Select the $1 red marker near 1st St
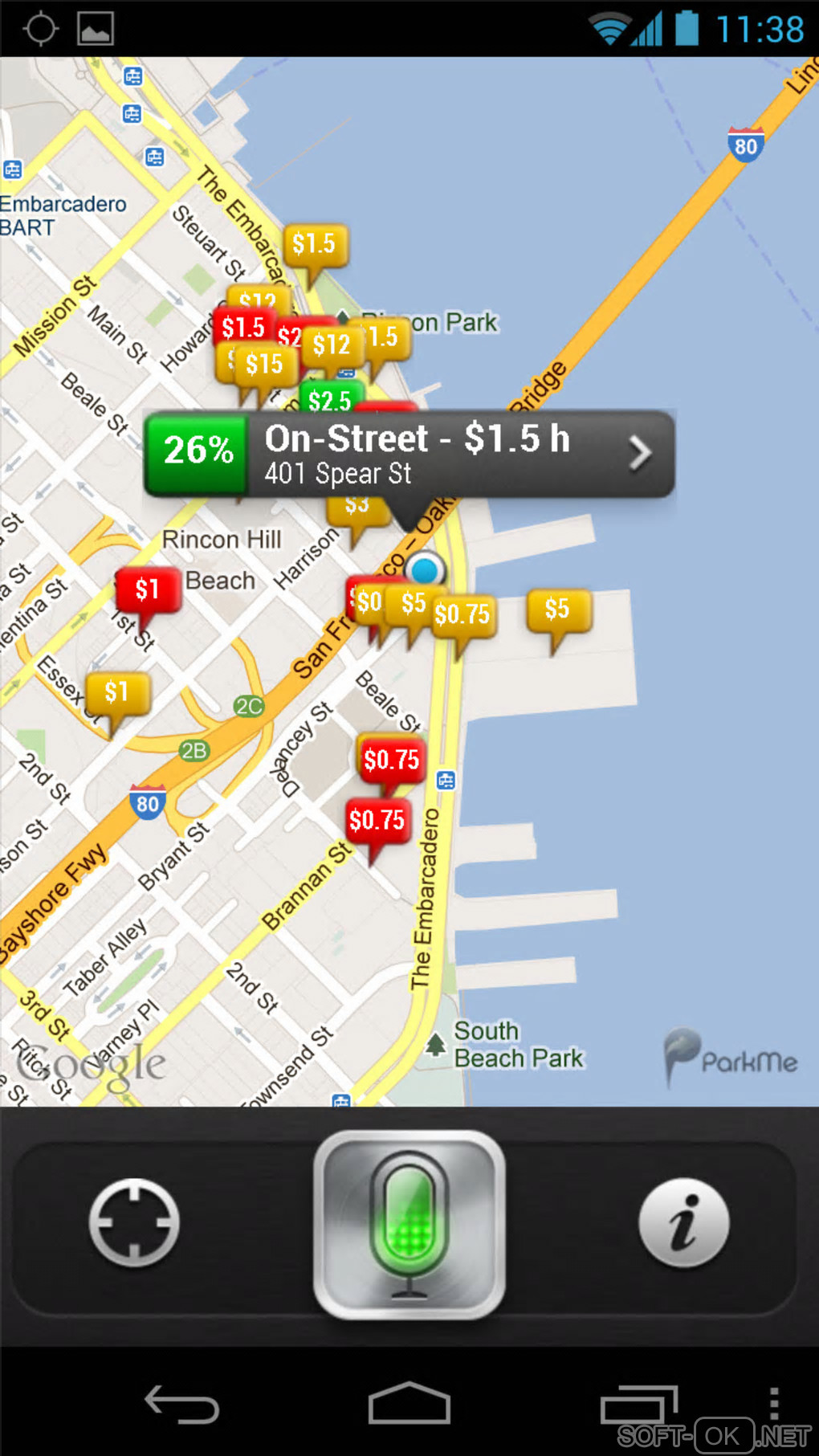819x1456 pixels. tap(147, 589)
